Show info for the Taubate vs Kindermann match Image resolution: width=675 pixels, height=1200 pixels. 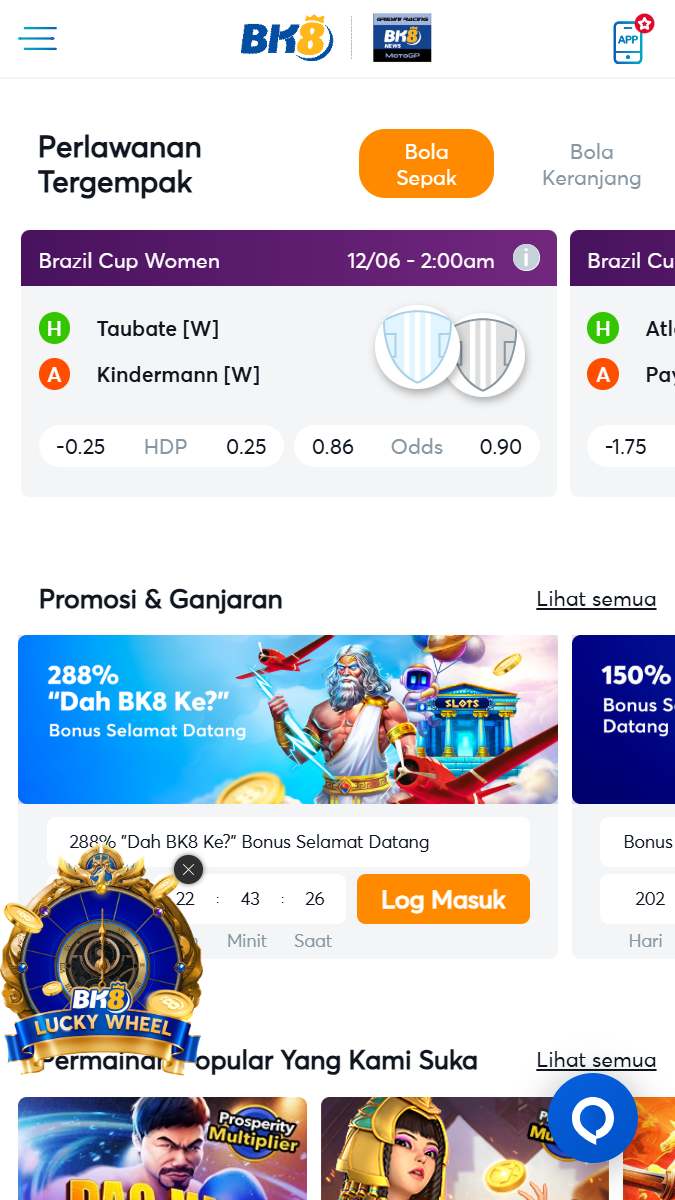[x=526, y=258]
